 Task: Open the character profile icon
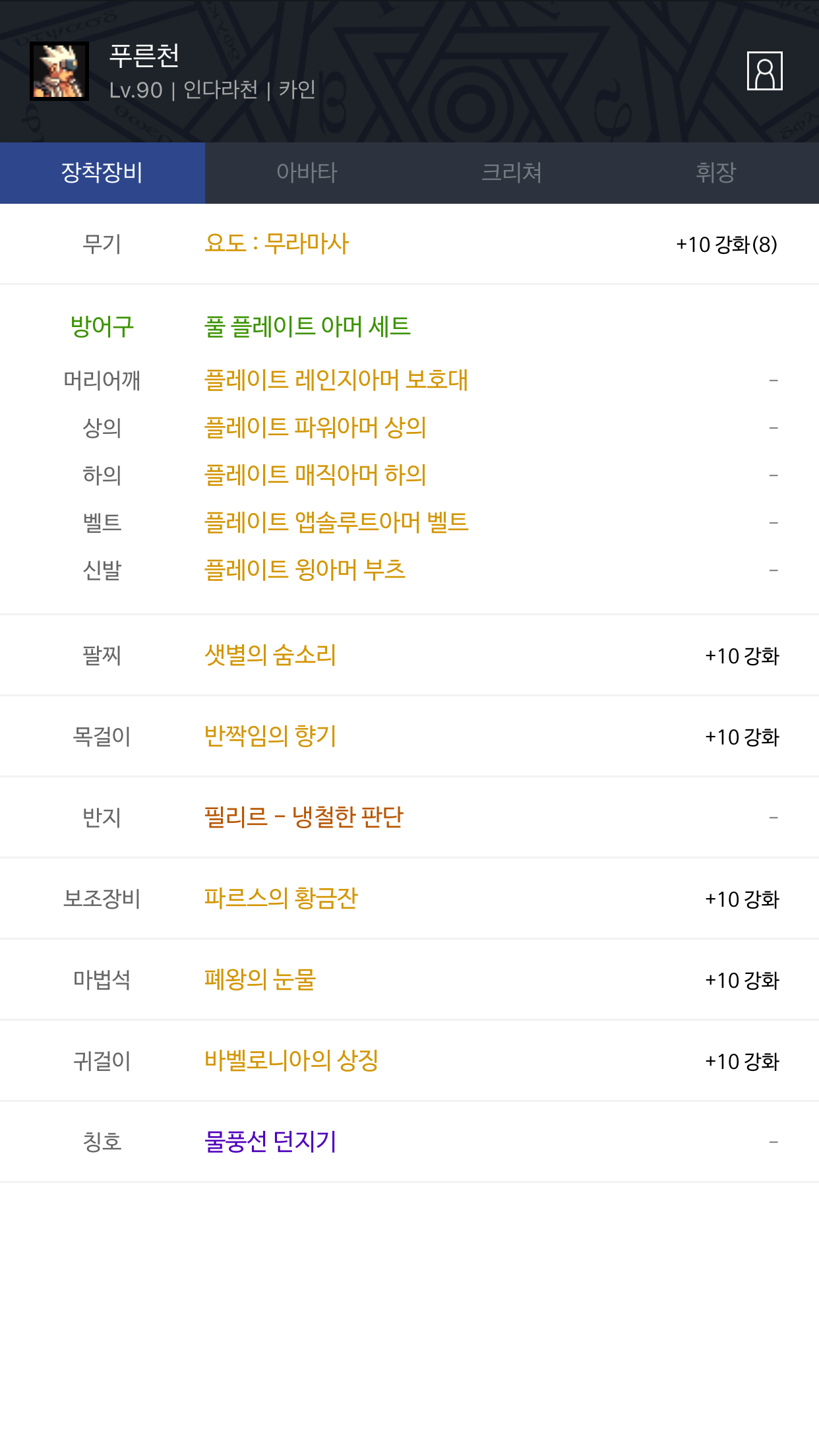tap(764, 71)
